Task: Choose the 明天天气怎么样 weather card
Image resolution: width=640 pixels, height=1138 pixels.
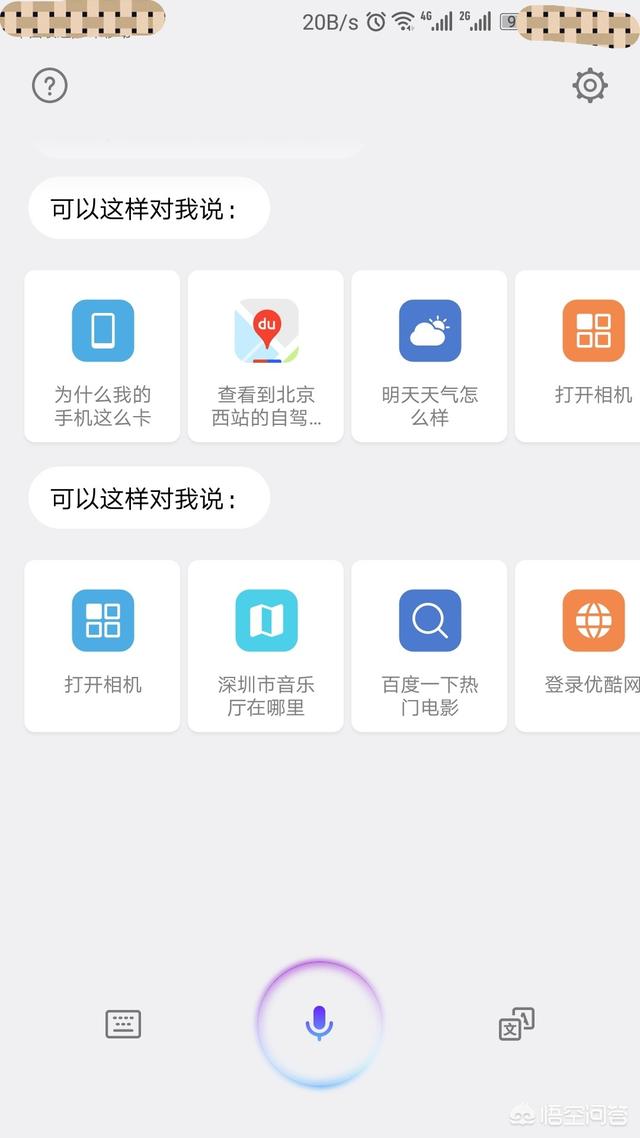Action: click(430, 356)
